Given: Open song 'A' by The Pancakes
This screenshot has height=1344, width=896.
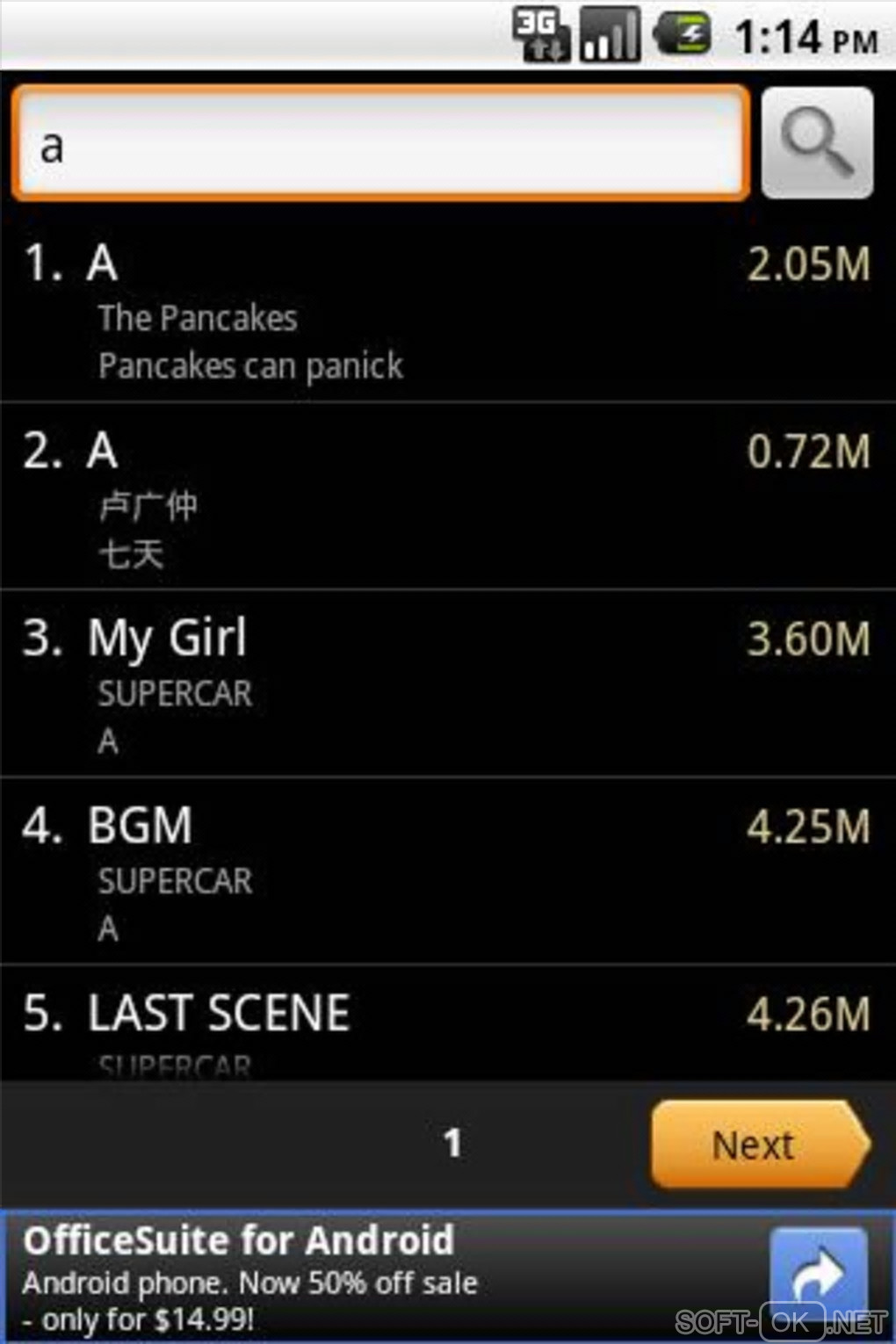Looking at the screenshot, I should click(446, 312).
